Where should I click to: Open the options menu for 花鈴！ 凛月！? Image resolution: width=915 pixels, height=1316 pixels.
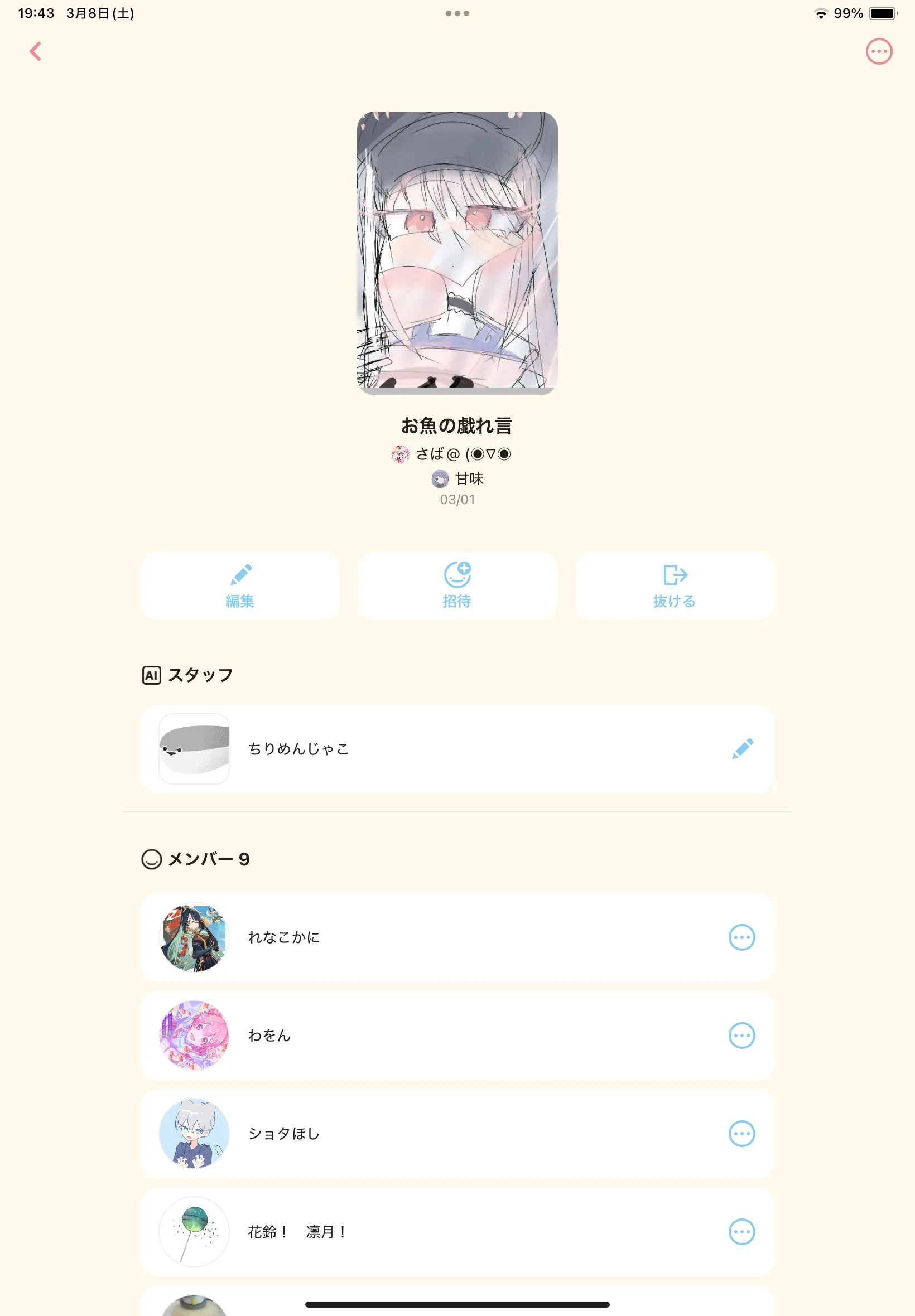[x=741, y=1232]
